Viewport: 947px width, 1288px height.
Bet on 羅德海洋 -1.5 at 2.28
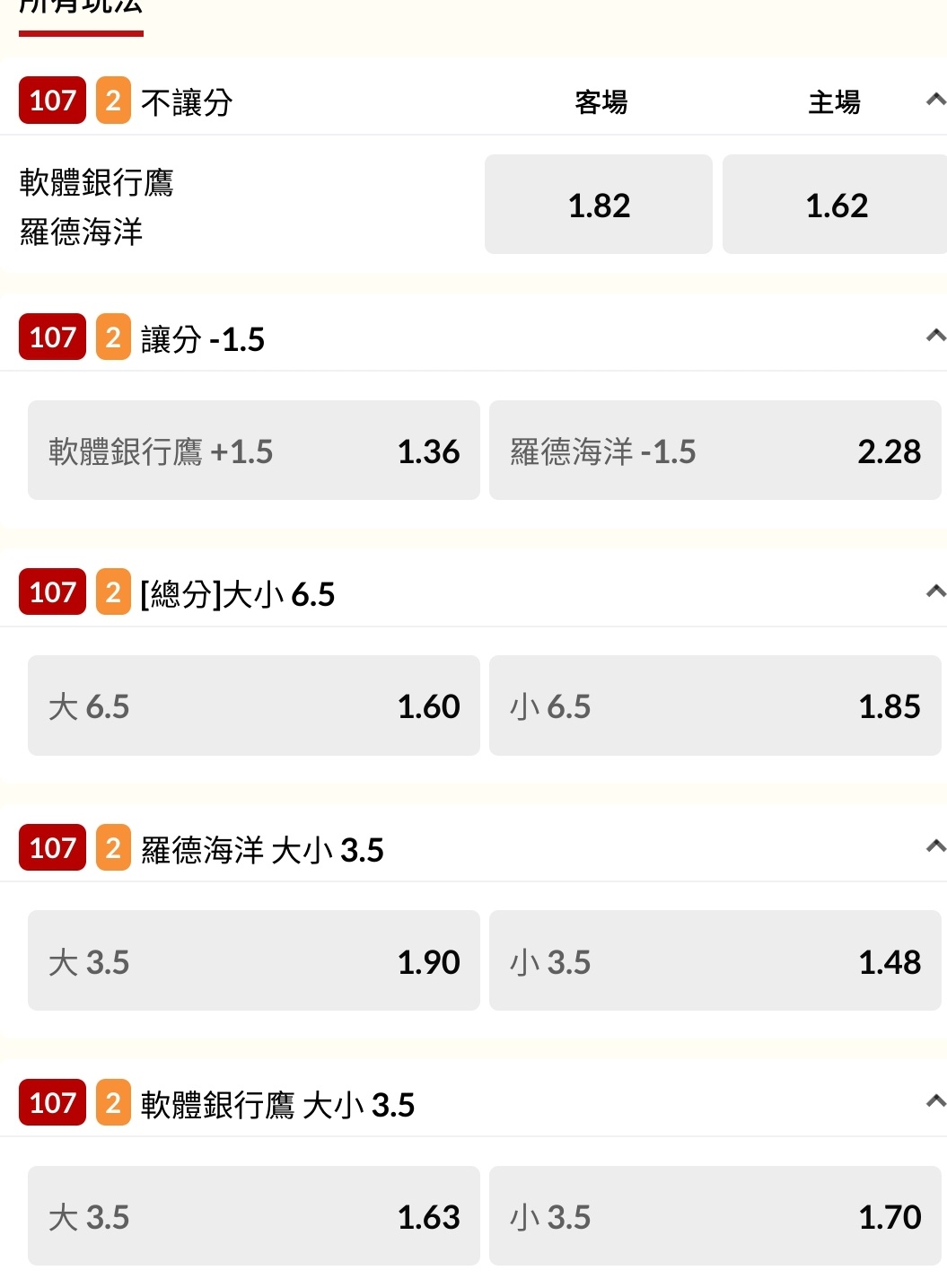(x=715, y=451)
